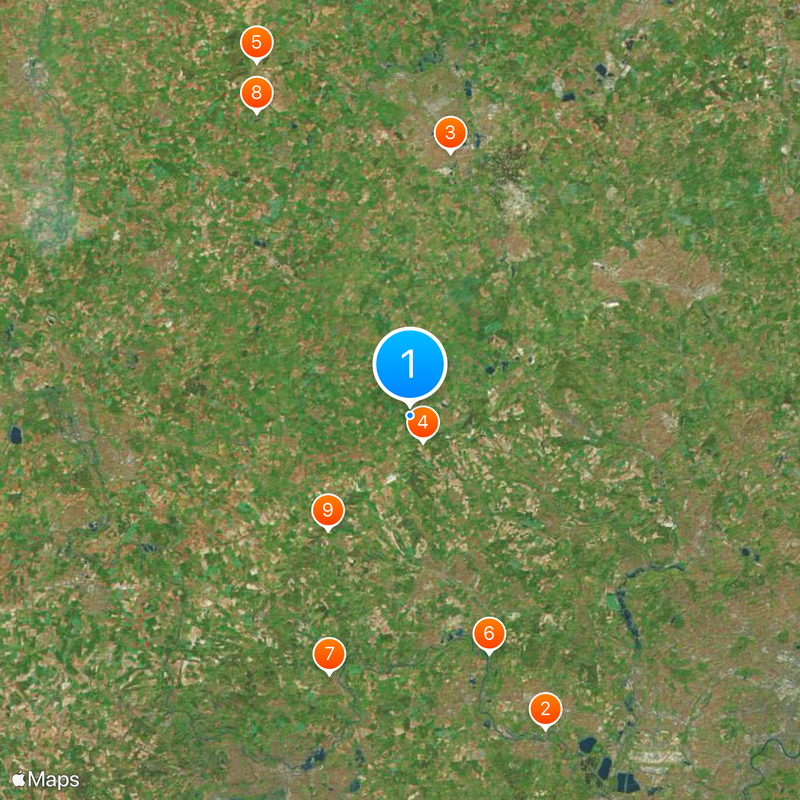Choose the orange pin numbered 9
The height and width of the screenshot is (800, 800).
327,510
